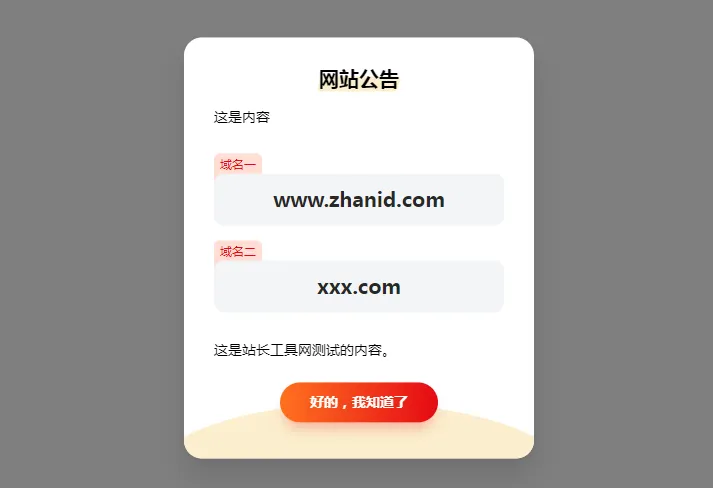The height and width of the screenshot is (488, 713).
Task: Tap the 好的，我知道了 button
Action: pos(358,402)
